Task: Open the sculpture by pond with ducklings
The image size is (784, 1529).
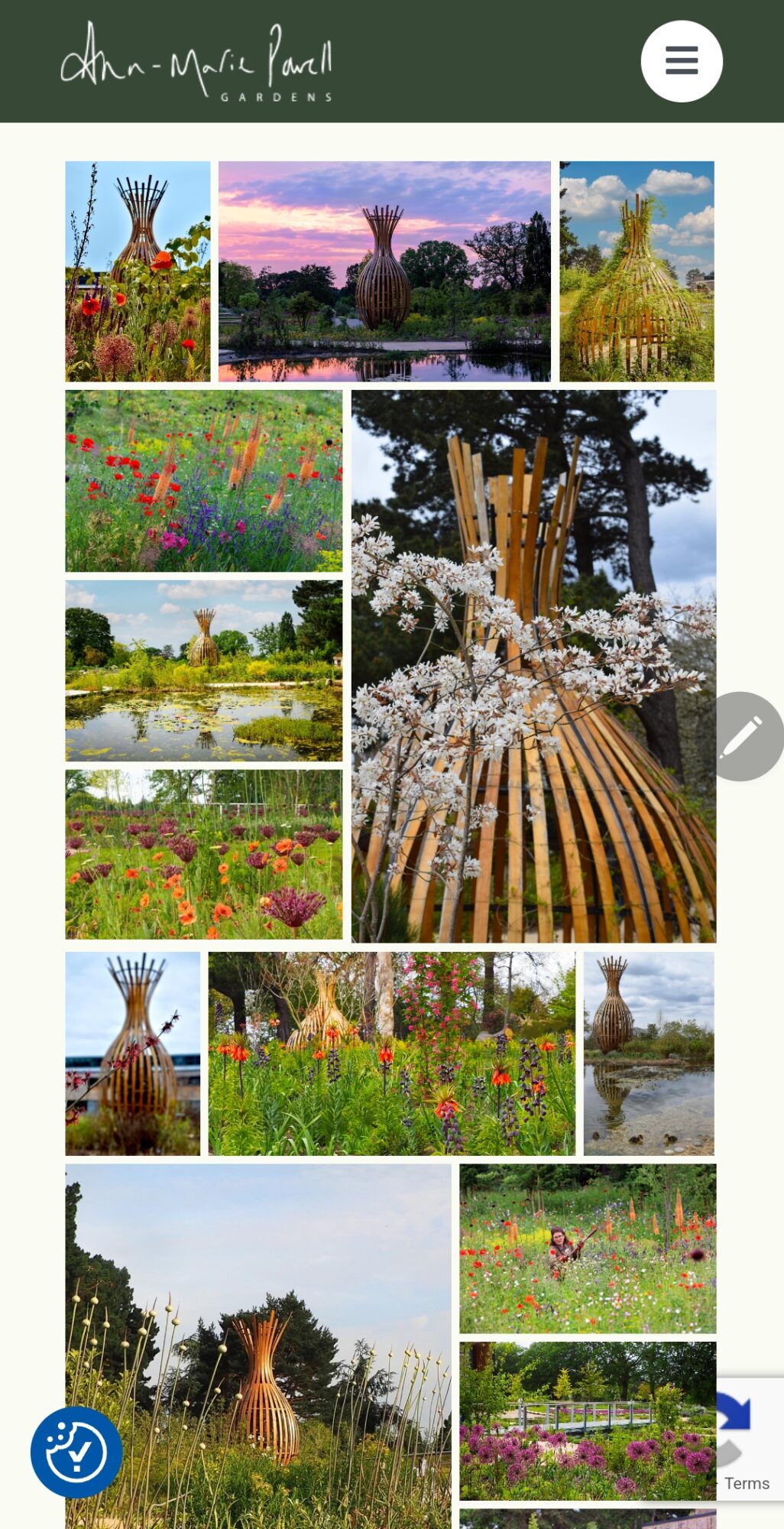Action: pos(649,1053)
